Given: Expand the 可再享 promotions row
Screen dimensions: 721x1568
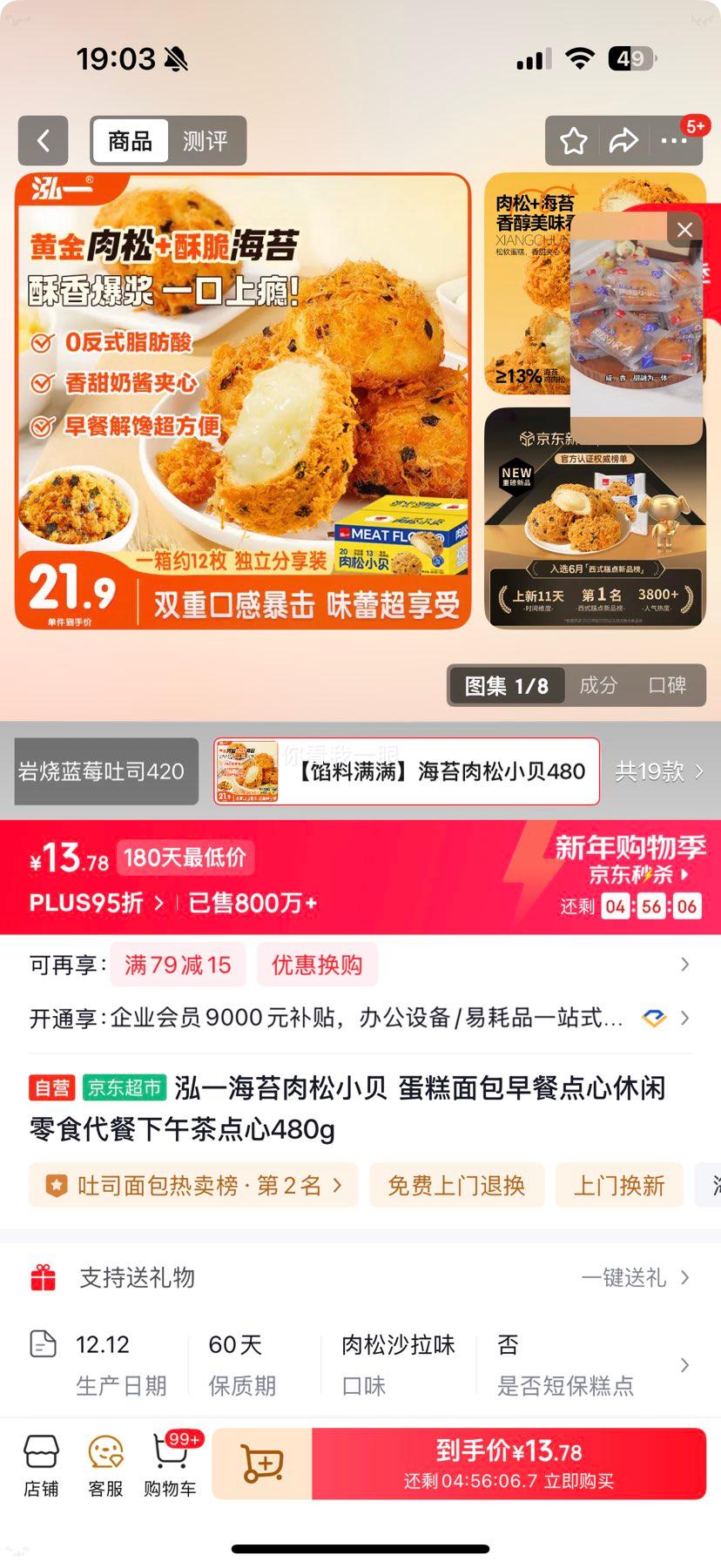Looking at the screenshot, I should [684, 964].
